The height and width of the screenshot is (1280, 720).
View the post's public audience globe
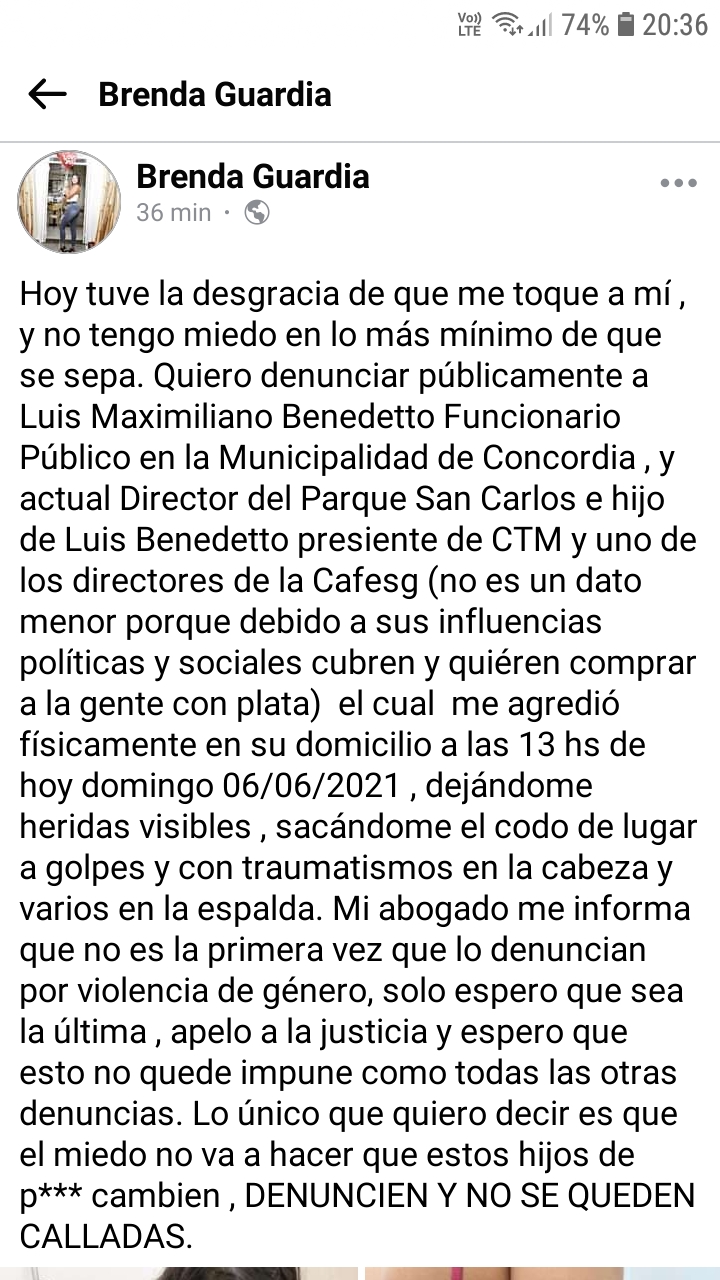coord(257,213)
